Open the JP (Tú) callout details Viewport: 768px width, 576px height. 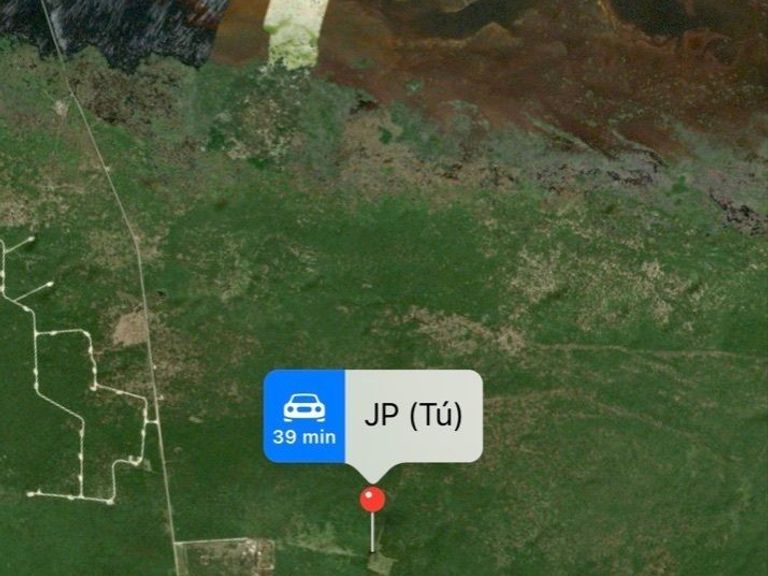point(413,416)
